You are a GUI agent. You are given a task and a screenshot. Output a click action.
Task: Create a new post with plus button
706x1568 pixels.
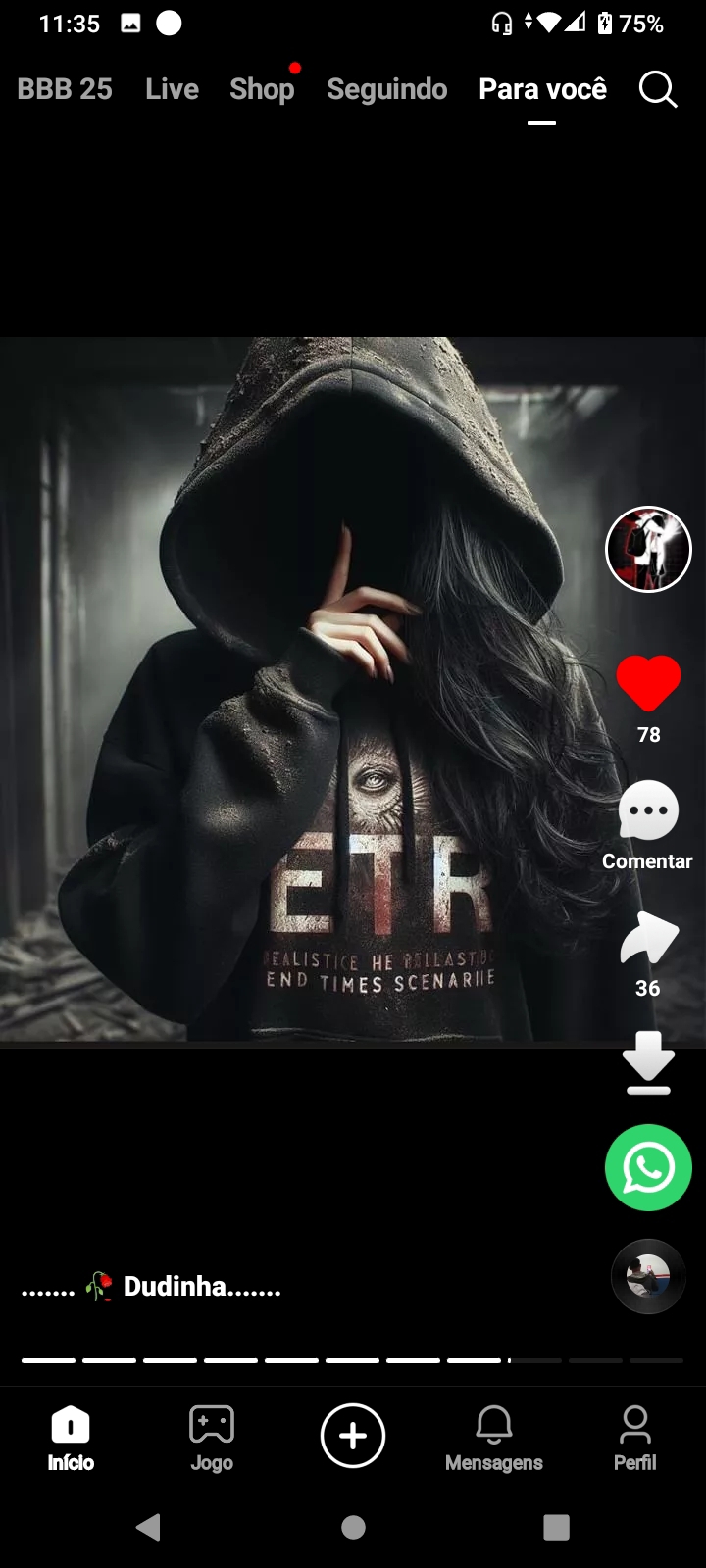(353, 1436)
